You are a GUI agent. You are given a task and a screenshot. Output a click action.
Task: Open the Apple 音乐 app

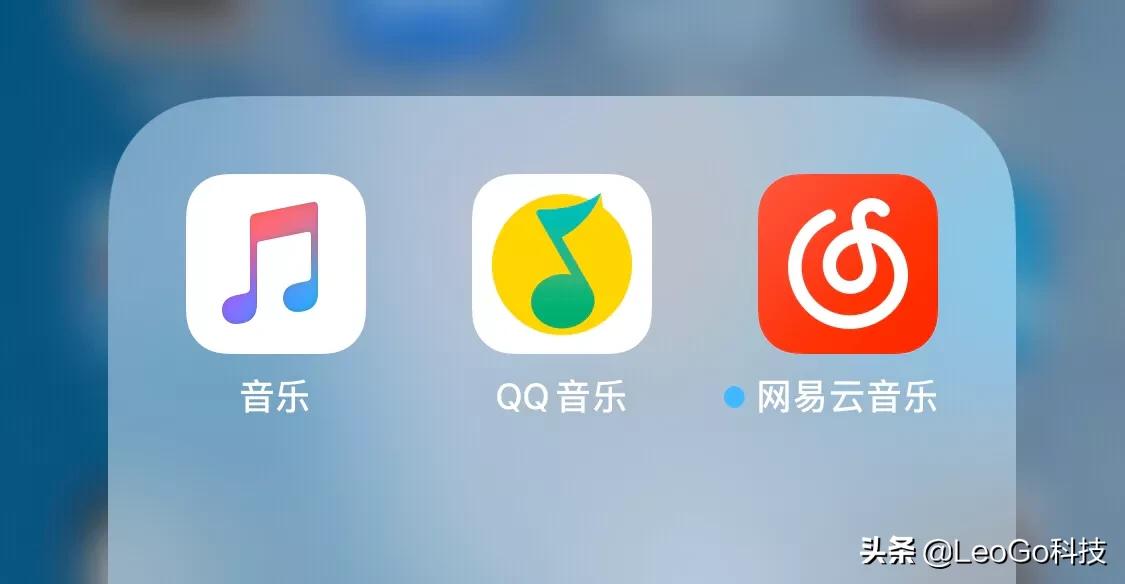pos(276,264)
